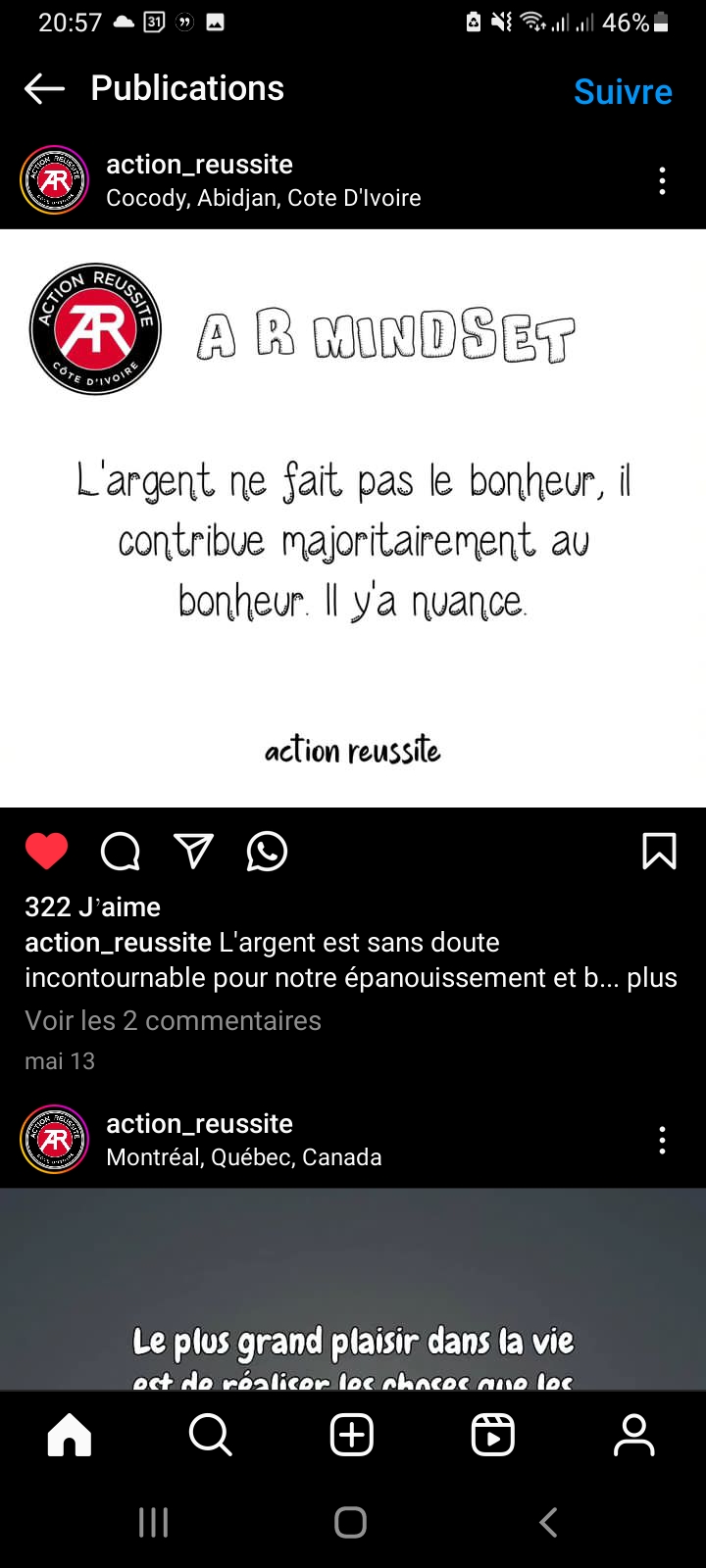Tap the system back button
706x1568 pixels.
pos(549,1522)
